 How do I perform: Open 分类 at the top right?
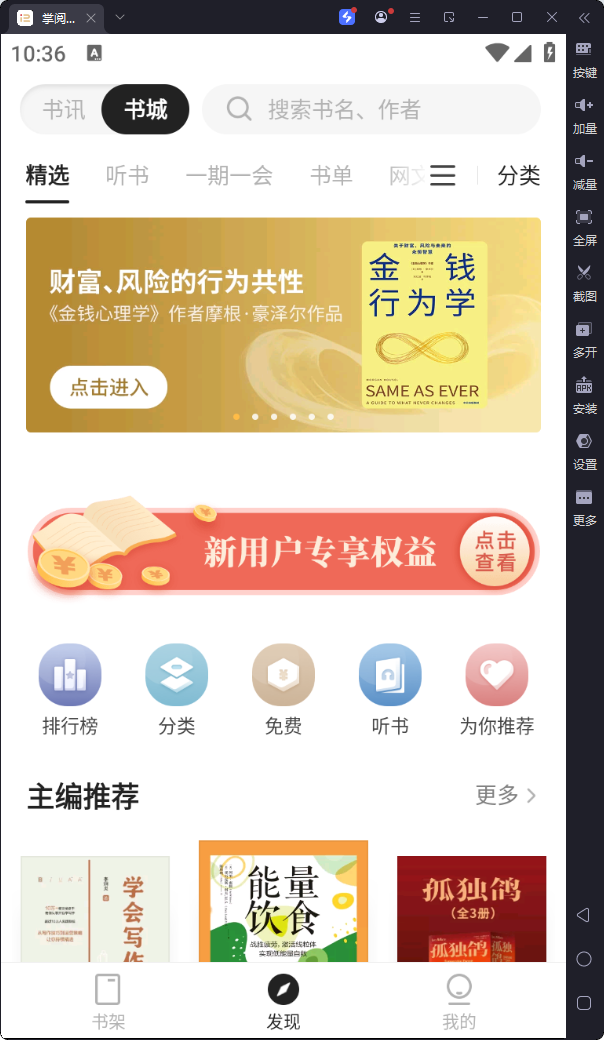point(519,176)
